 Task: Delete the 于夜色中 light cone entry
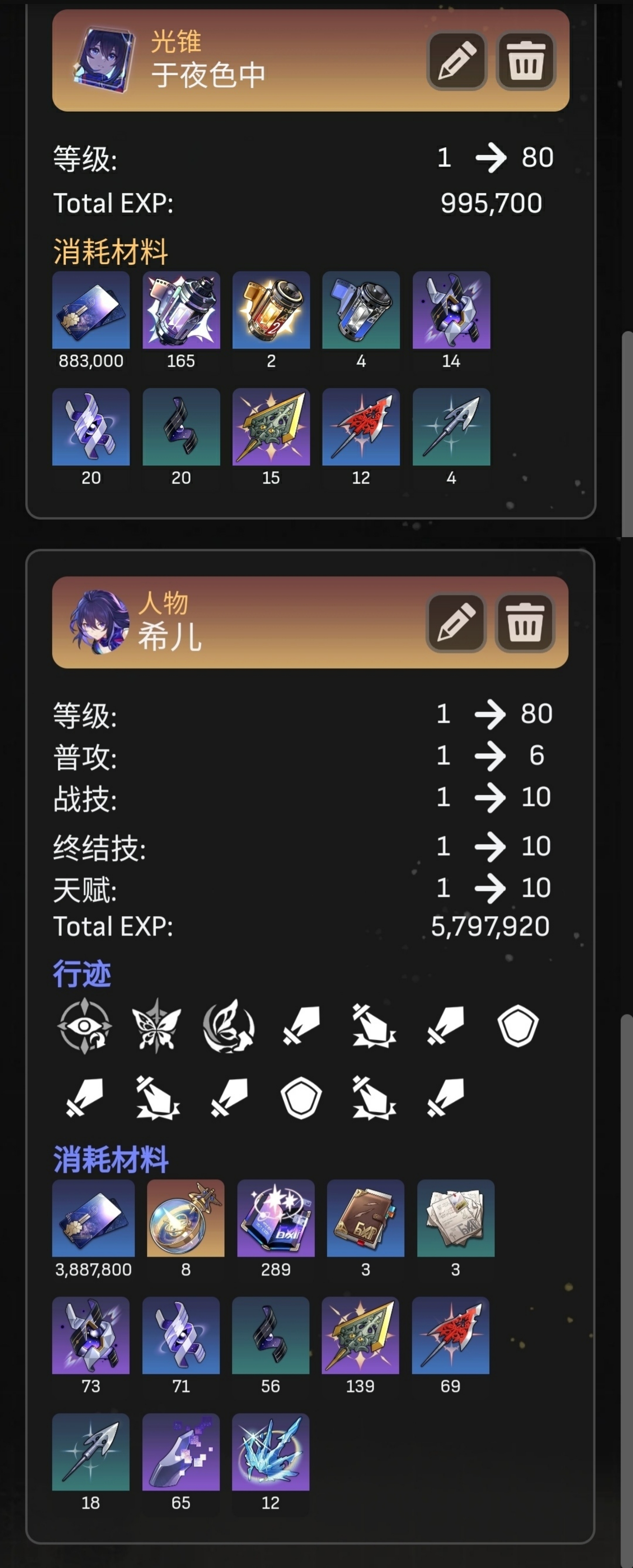pyautogui.click(x=525, y=61)
